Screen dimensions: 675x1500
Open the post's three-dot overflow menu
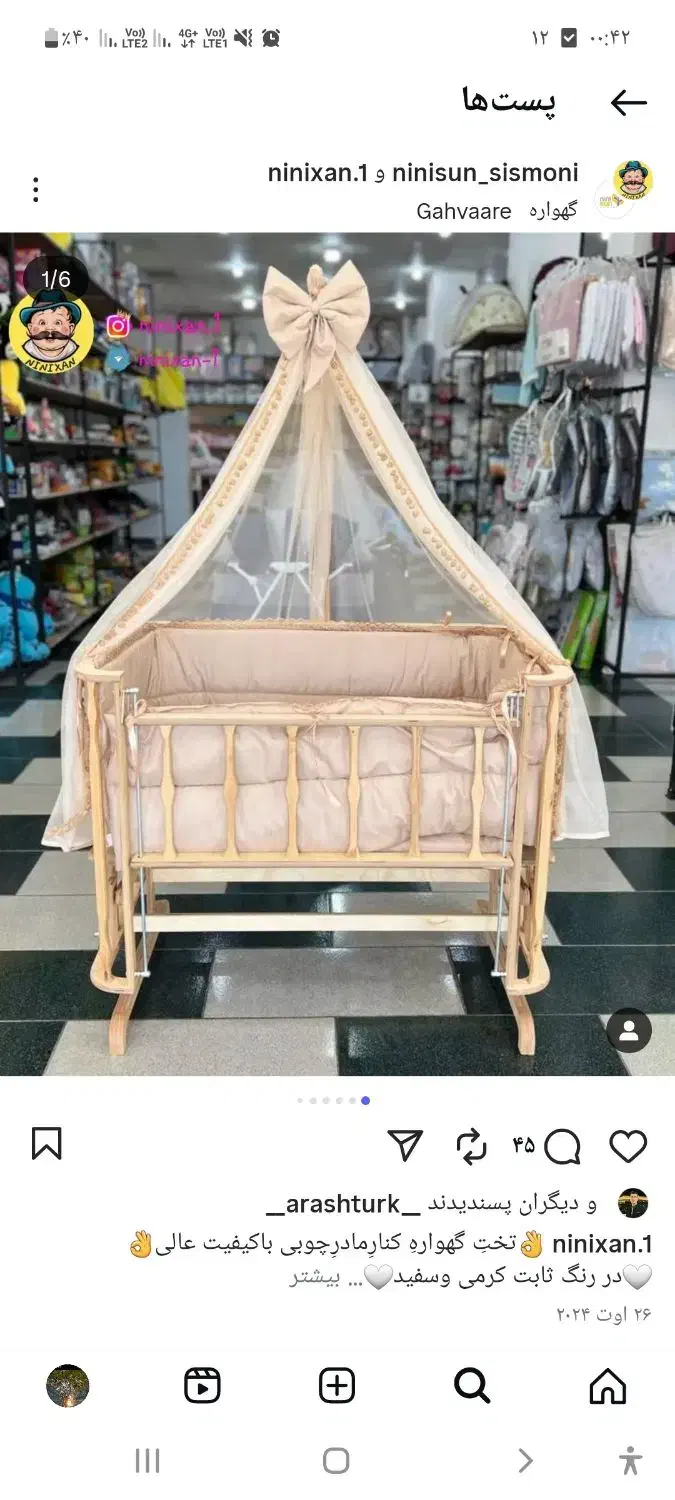36,190
